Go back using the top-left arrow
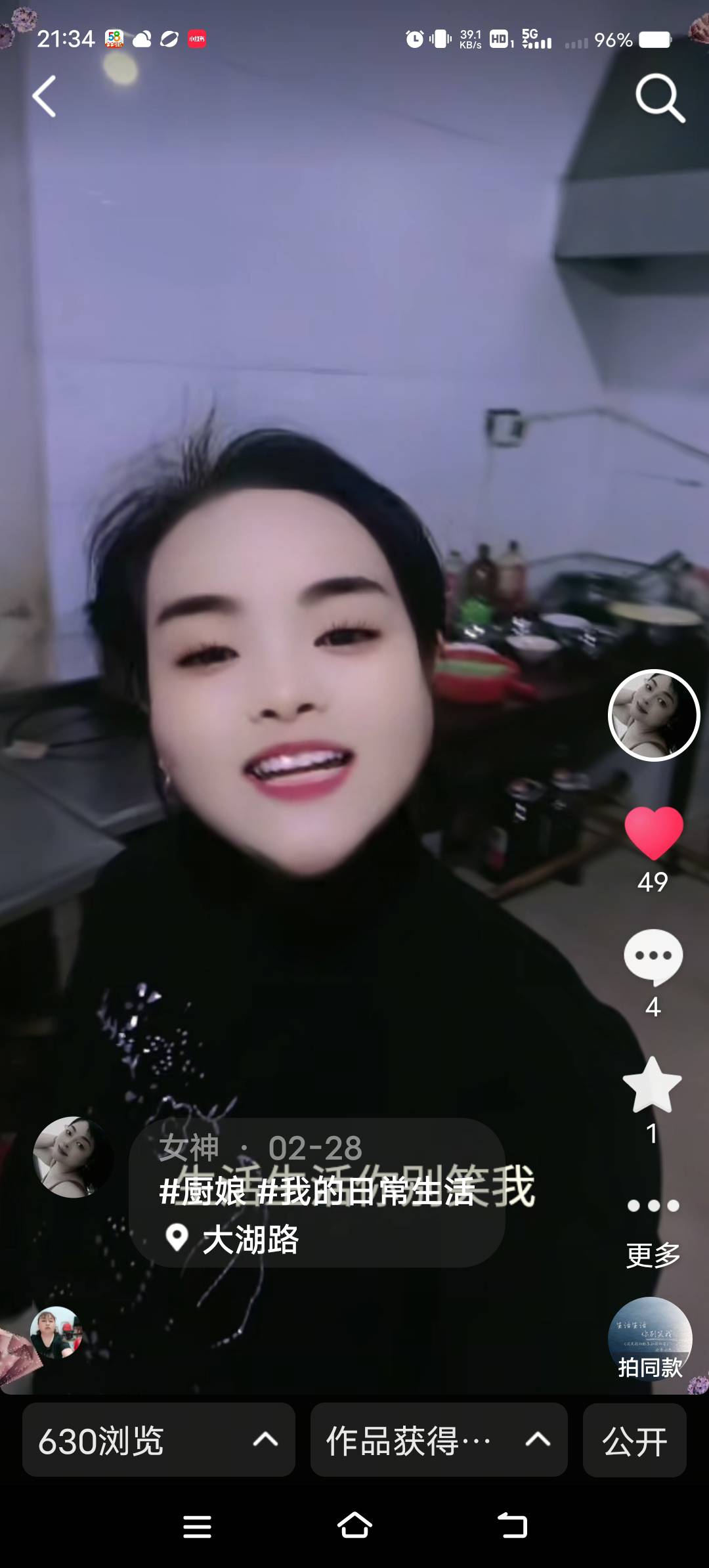 coord(45,97)
